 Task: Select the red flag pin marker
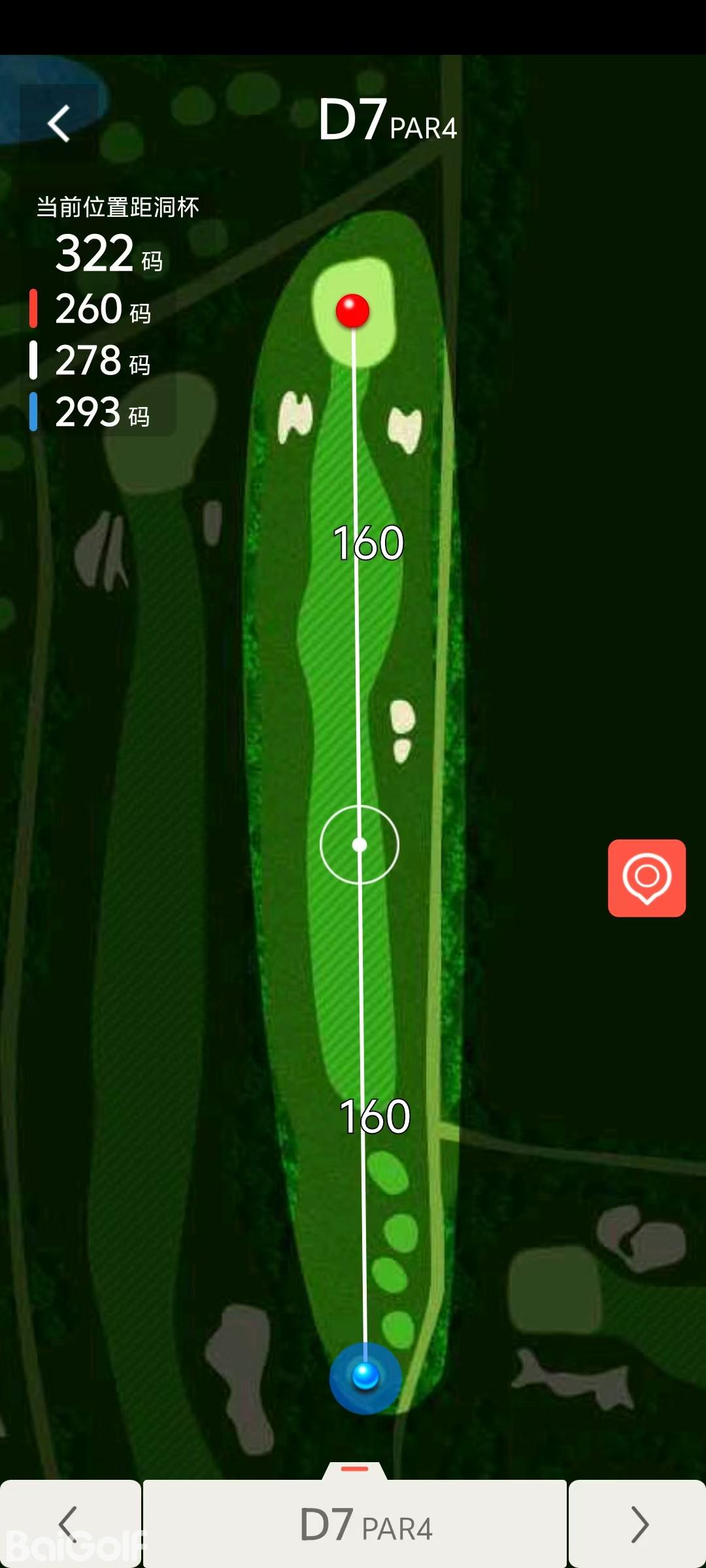point(352,310)
